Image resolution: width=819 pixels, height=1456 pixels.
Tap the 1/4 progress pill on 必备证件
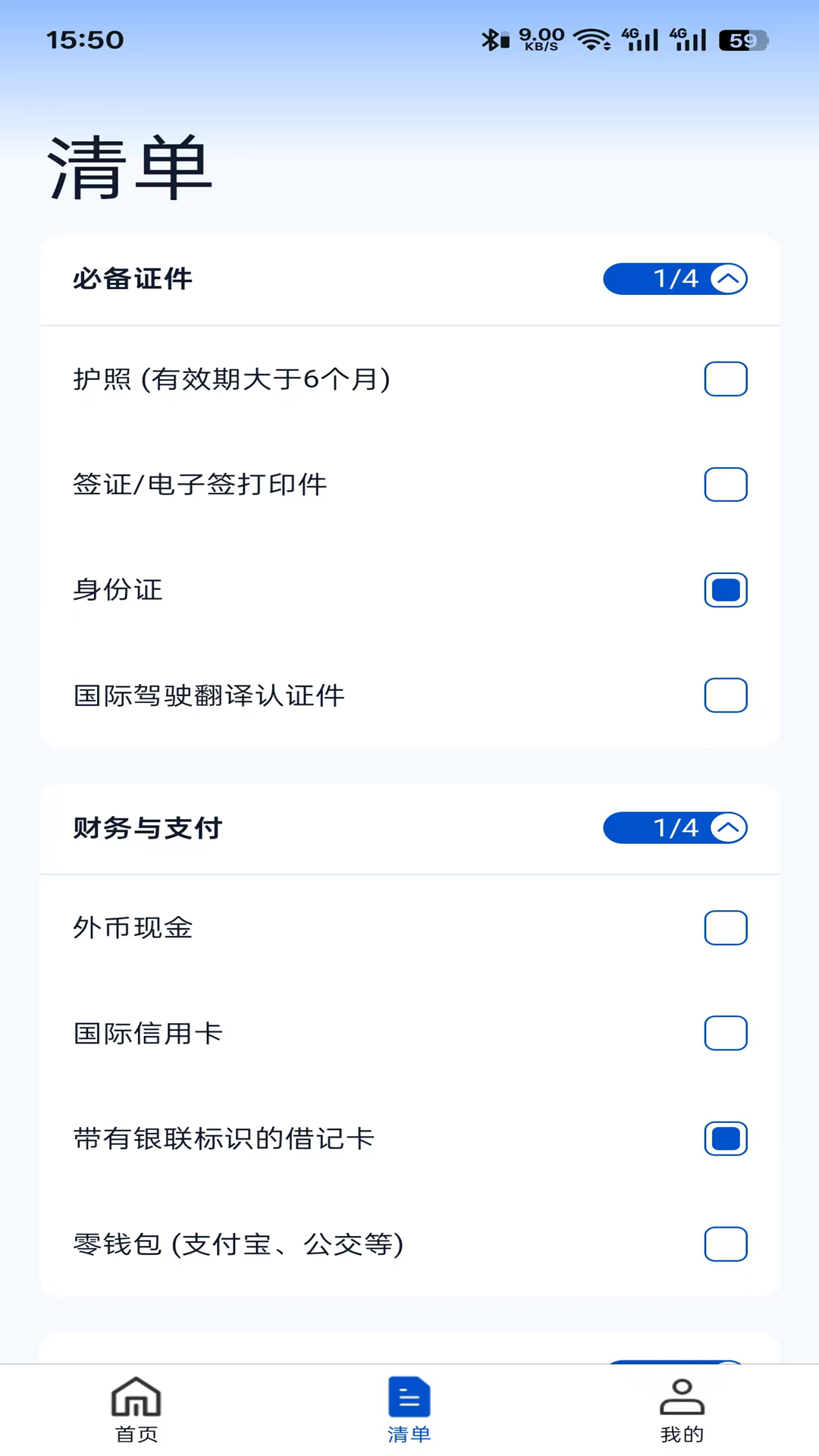click(675, 279)
